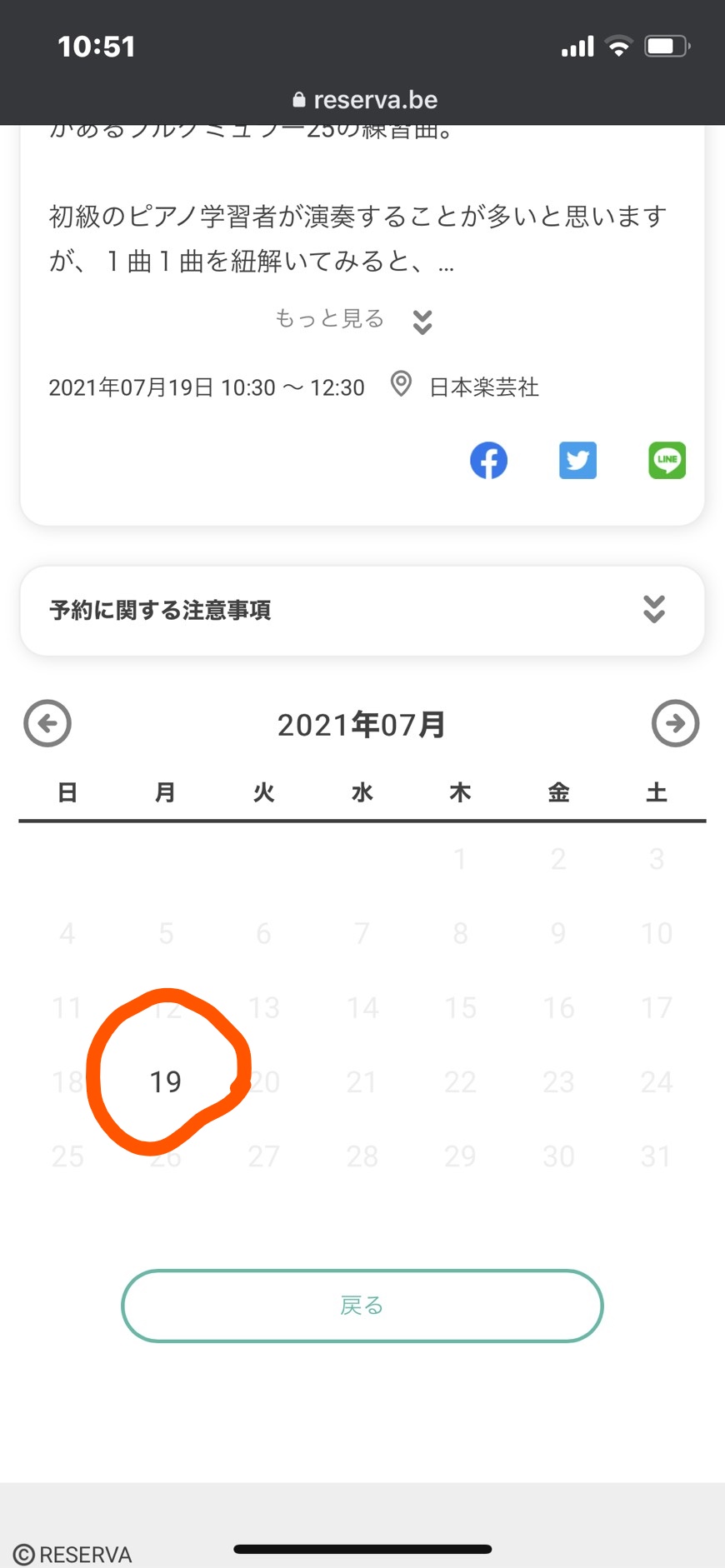Go to next month in calendar
The height and width of the screenshot is (1568, 725).
(x=675, y=723)
